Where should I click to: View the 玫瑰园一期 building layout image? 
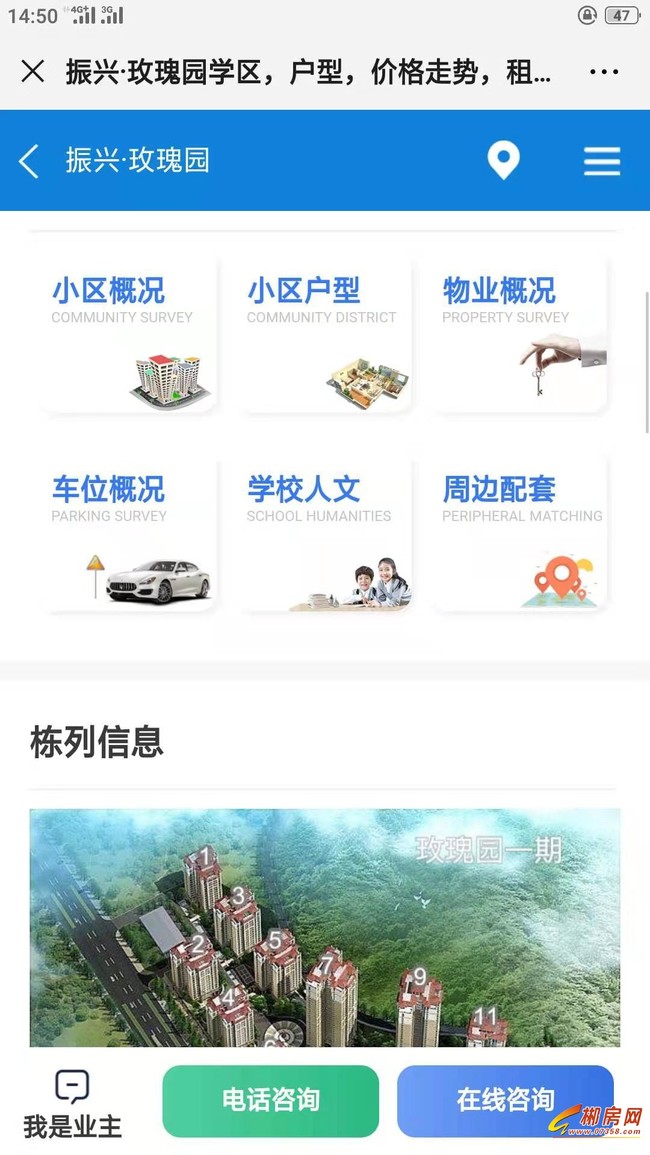(324, 926)
